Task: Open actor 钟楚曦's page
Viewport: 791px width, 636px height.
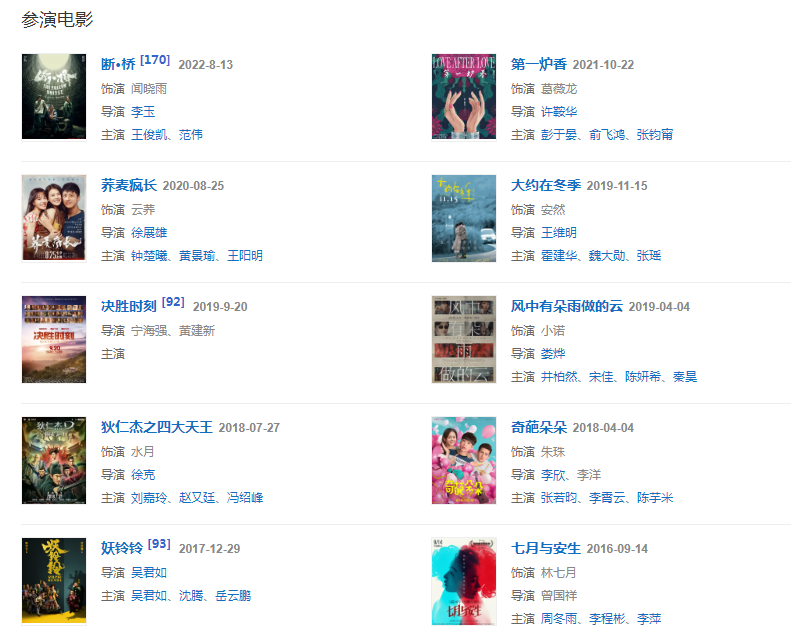Action: tap(151, 255)
